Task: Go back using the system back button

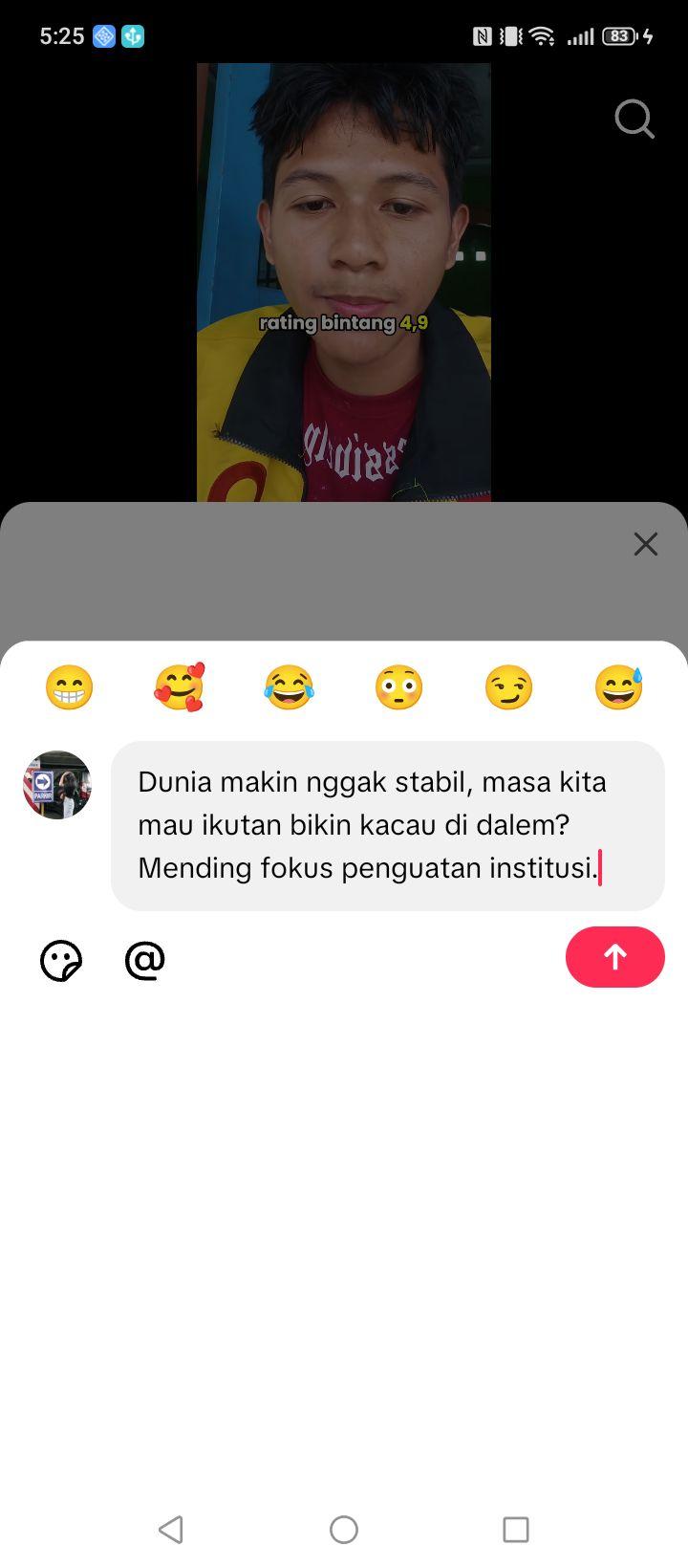Action: point(171,1529)
